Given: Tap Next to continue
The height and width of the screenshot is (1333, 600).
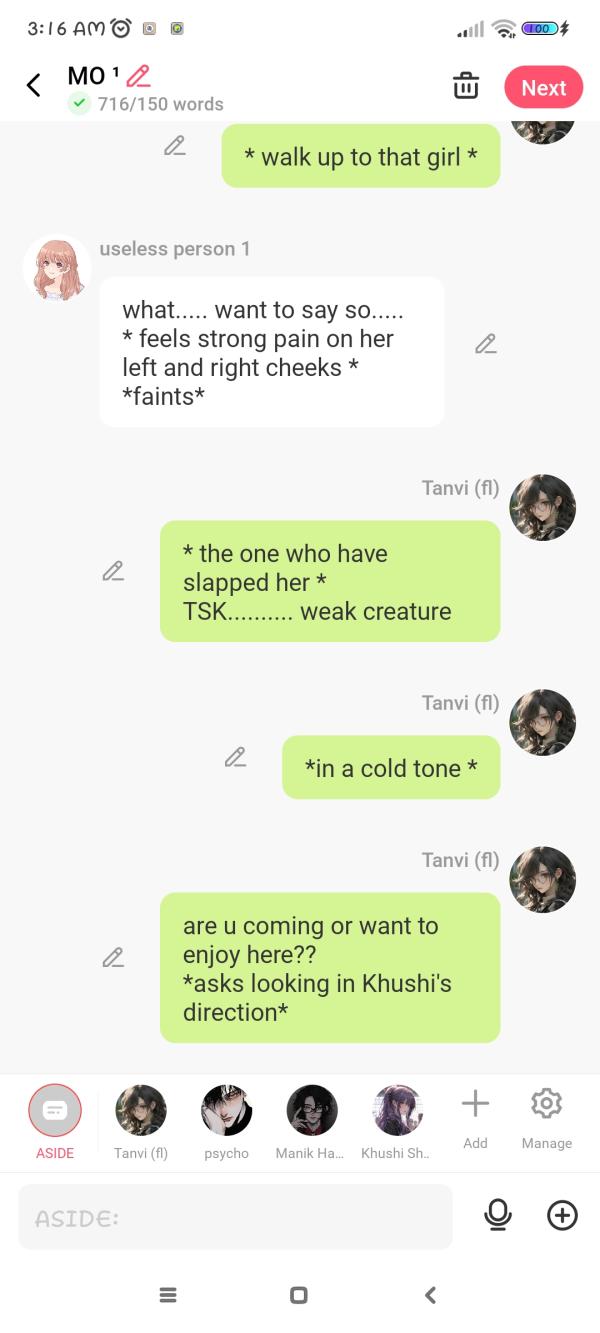Looking at the screenshot, I should [x=543, y=88].
